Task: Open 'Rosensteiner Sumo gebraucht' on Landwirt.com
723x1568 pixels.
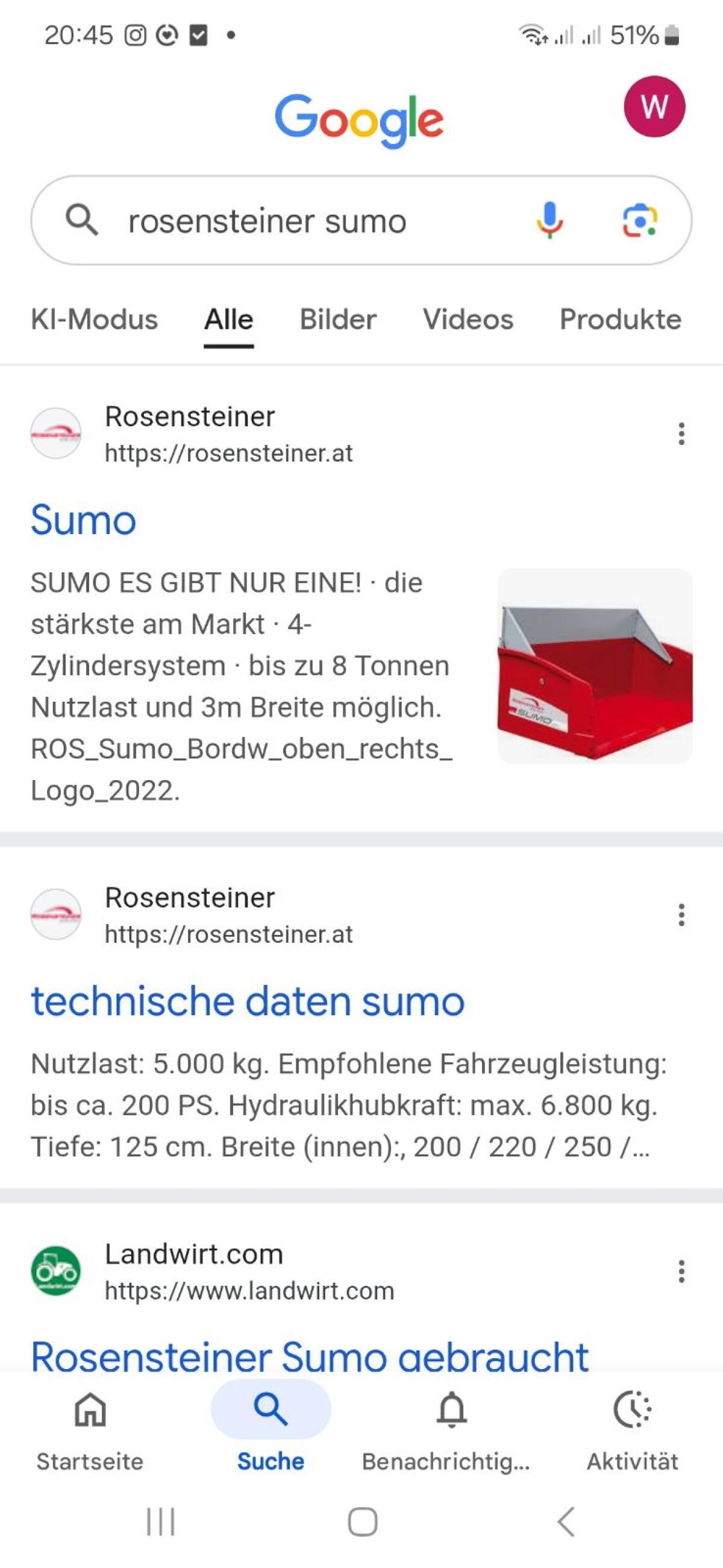Action: click(310, 1356)
